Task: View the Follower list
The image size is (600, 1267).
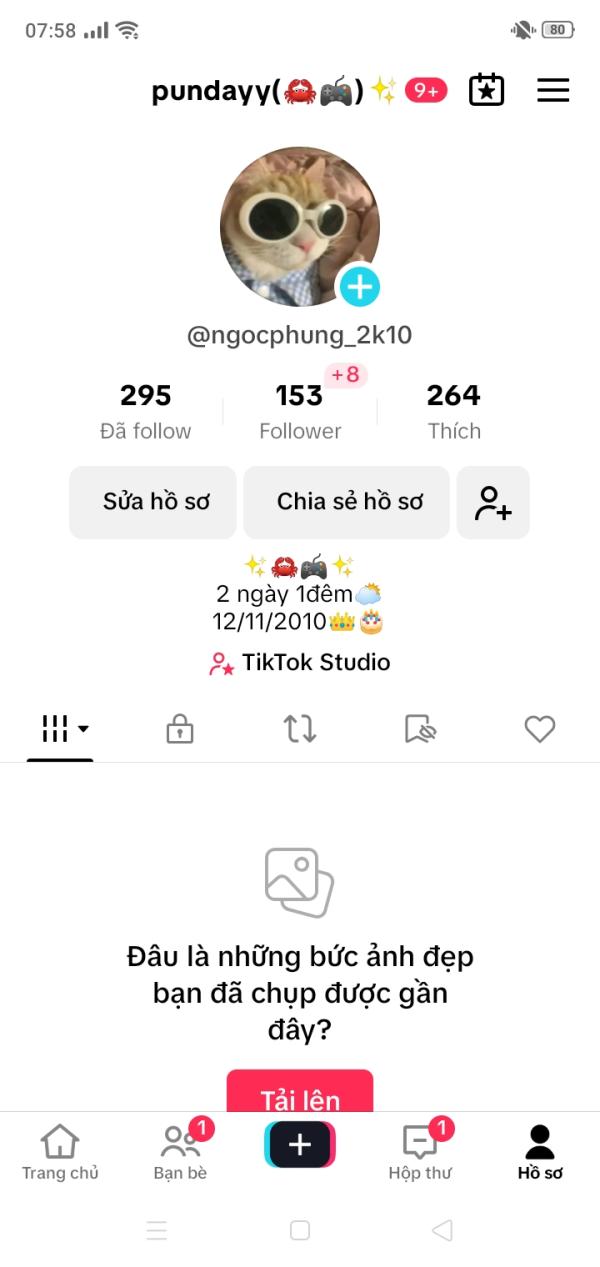Action: click(300, 411)
